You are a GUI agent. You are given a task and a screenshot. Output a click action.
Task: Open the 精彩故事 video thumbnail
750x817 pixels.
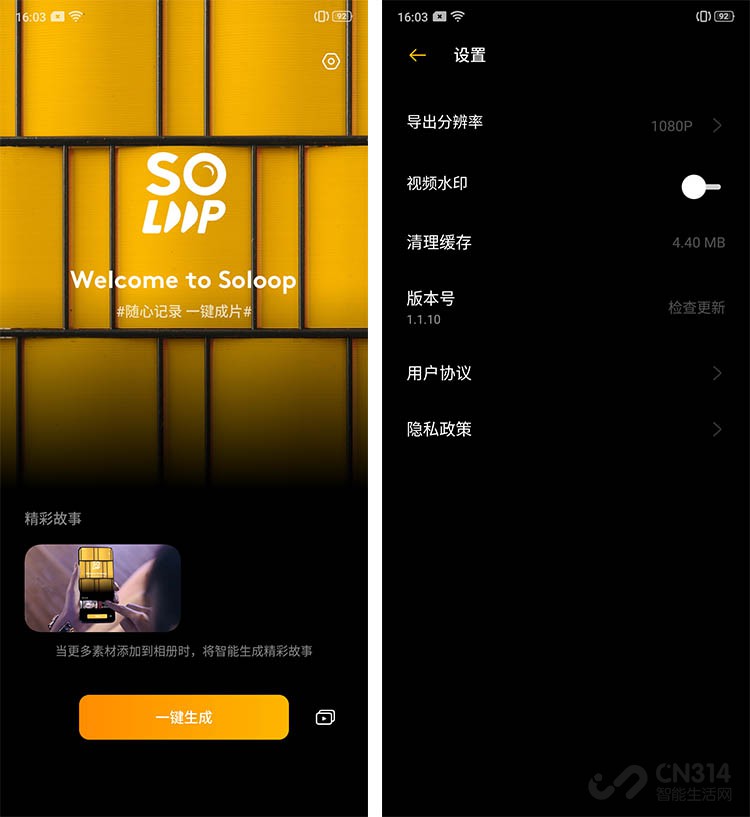(x=103, y=588)
